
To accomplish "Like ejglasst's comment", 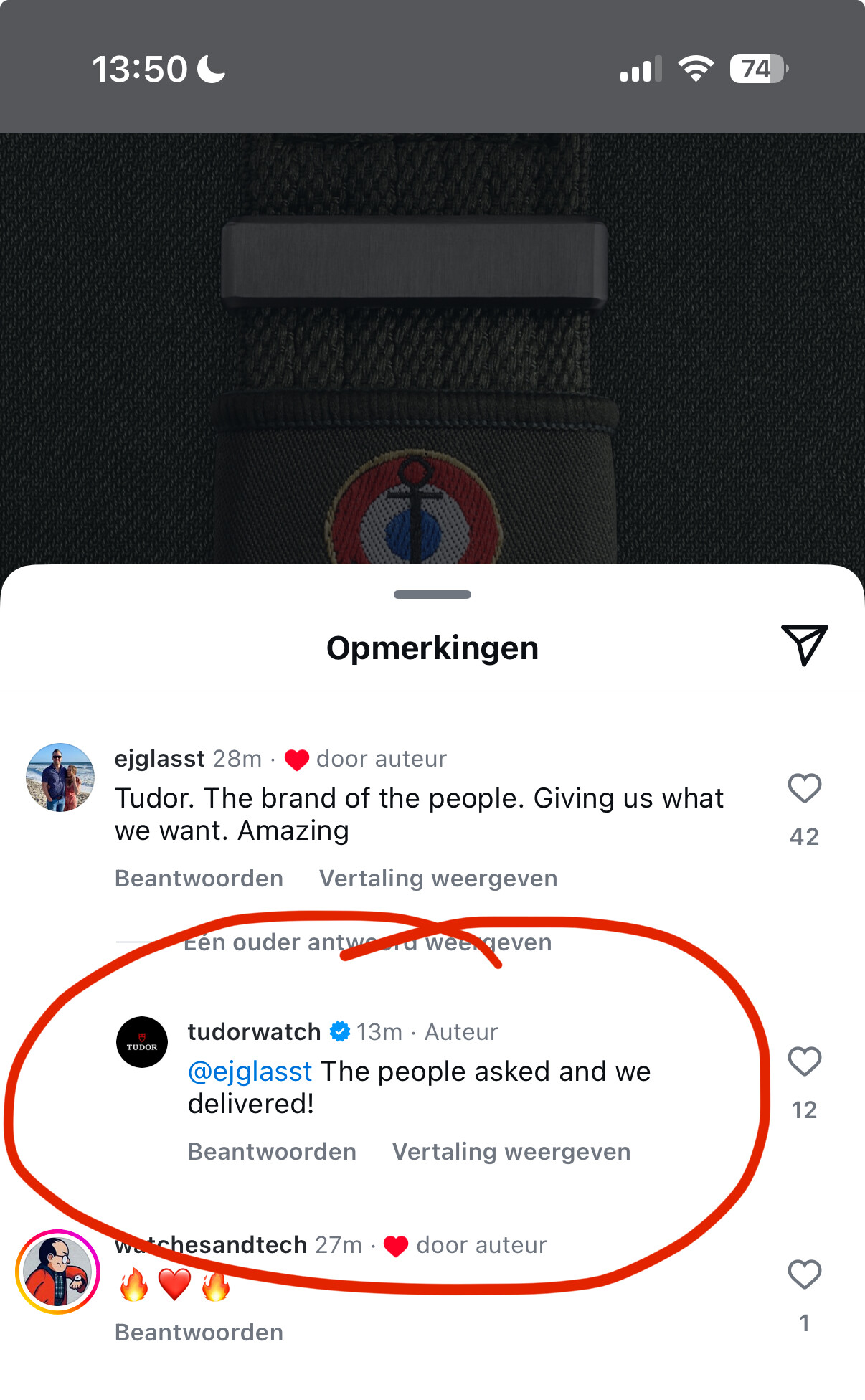I will 804,788.
